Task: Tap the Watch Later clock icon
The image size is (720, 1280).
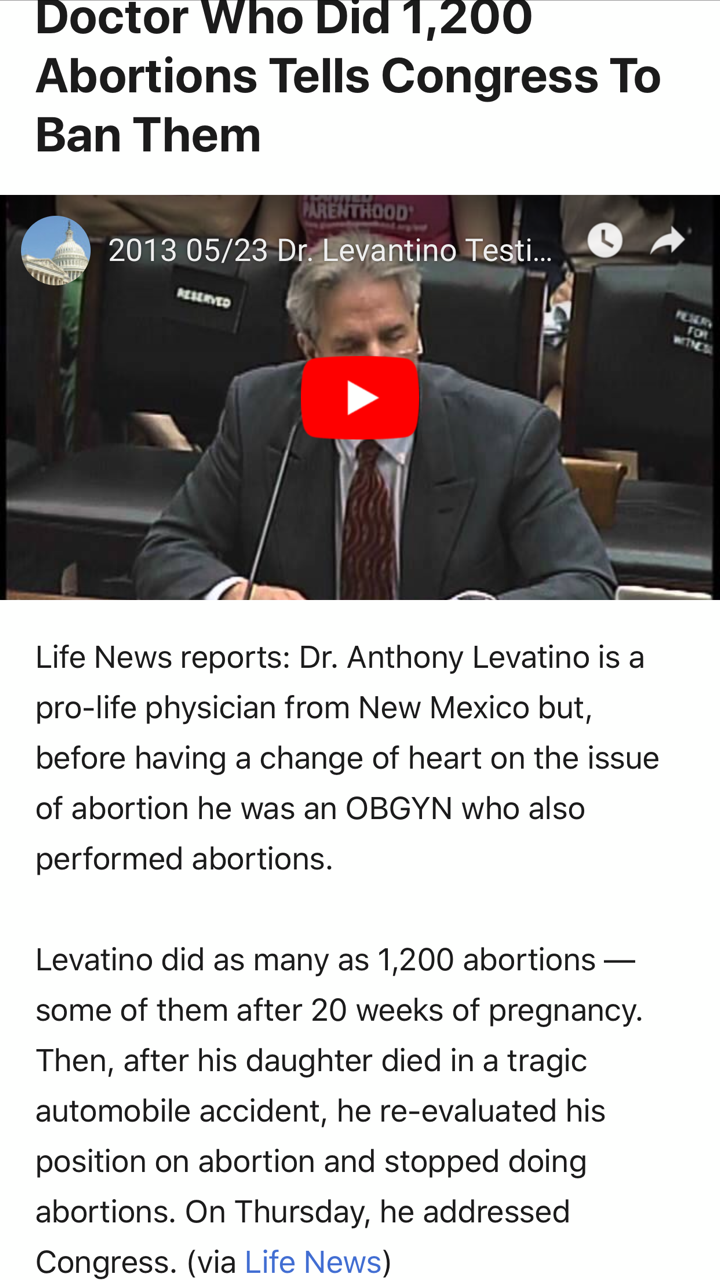Action: 604,240
